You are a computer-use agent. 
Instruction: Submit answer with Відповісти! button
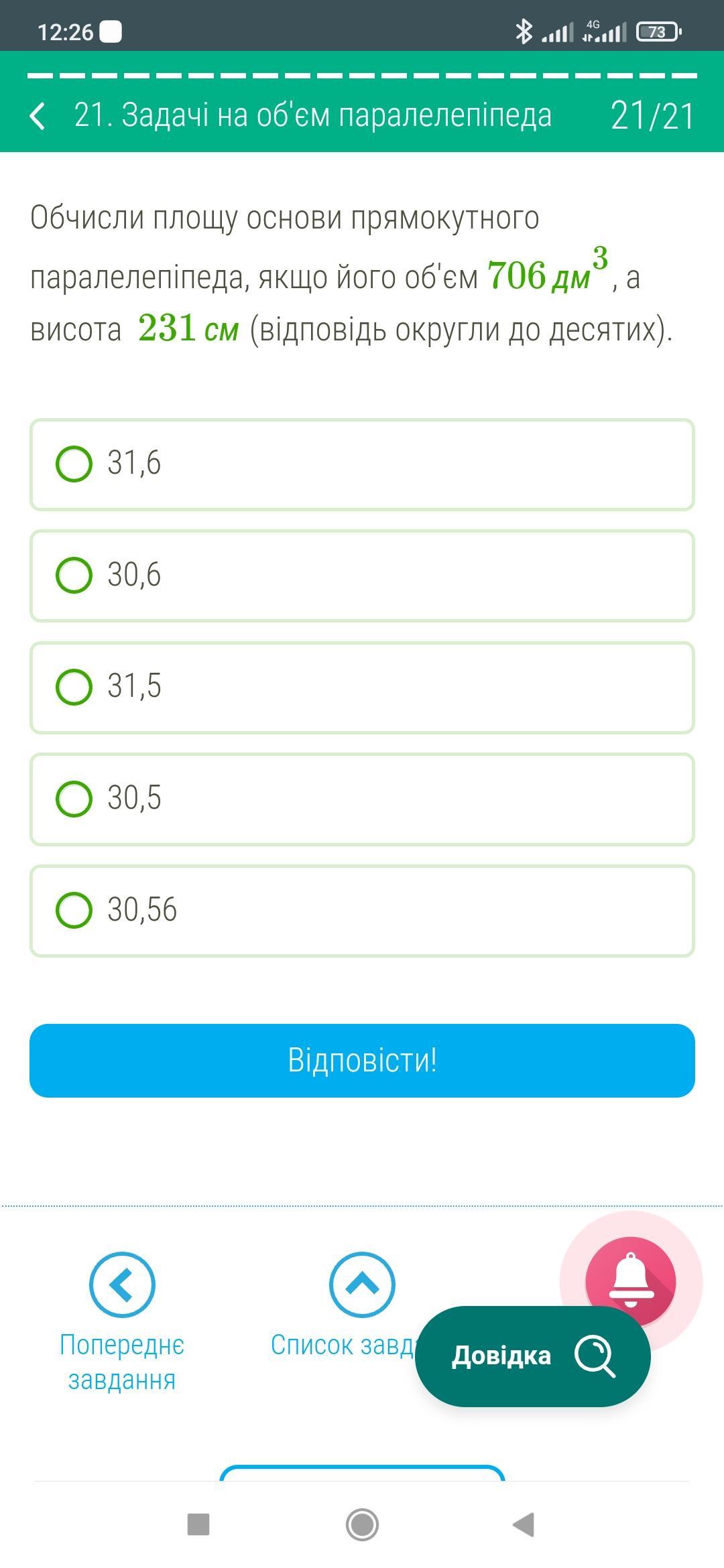point(362,1060)
